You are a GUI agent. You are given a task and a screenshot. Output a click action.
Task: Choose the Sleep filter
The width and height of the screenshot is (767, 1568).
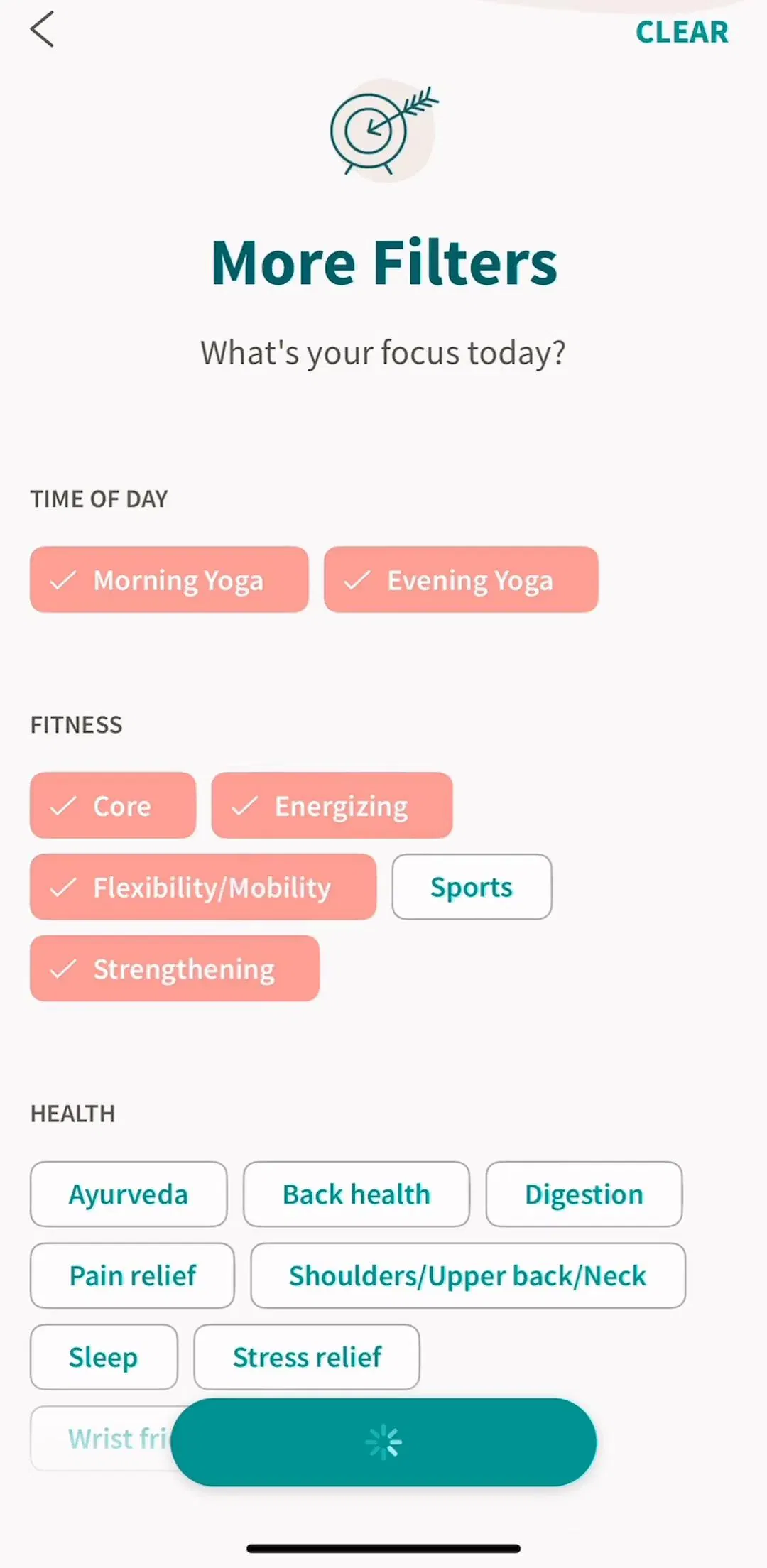(x=104, y=1357)
